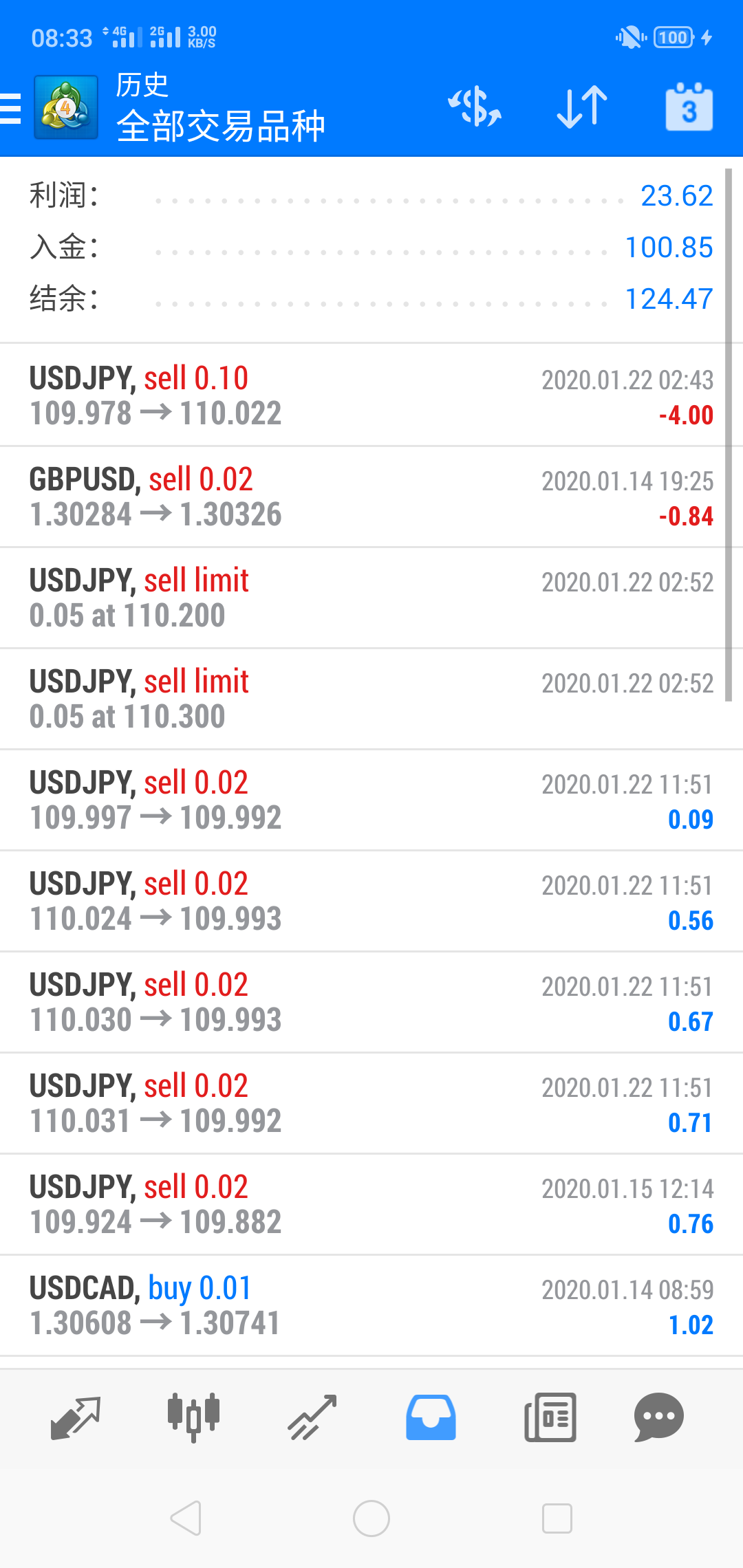Viewport: 743px width, 1568px height.
Task: Switch to the Trade tab
Action: [312, 1417]
